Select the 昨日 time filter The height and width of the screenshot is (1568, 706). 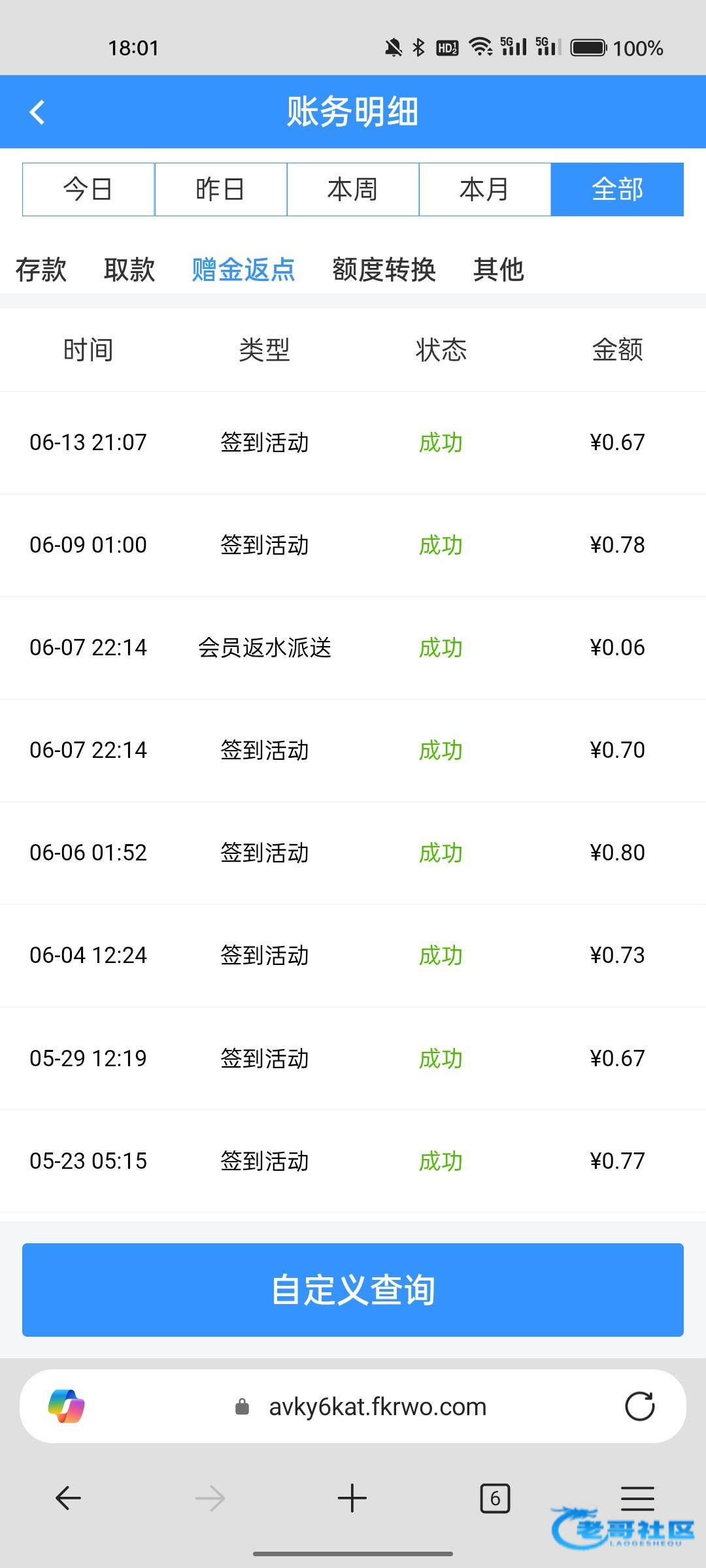[x=220, y=189]
